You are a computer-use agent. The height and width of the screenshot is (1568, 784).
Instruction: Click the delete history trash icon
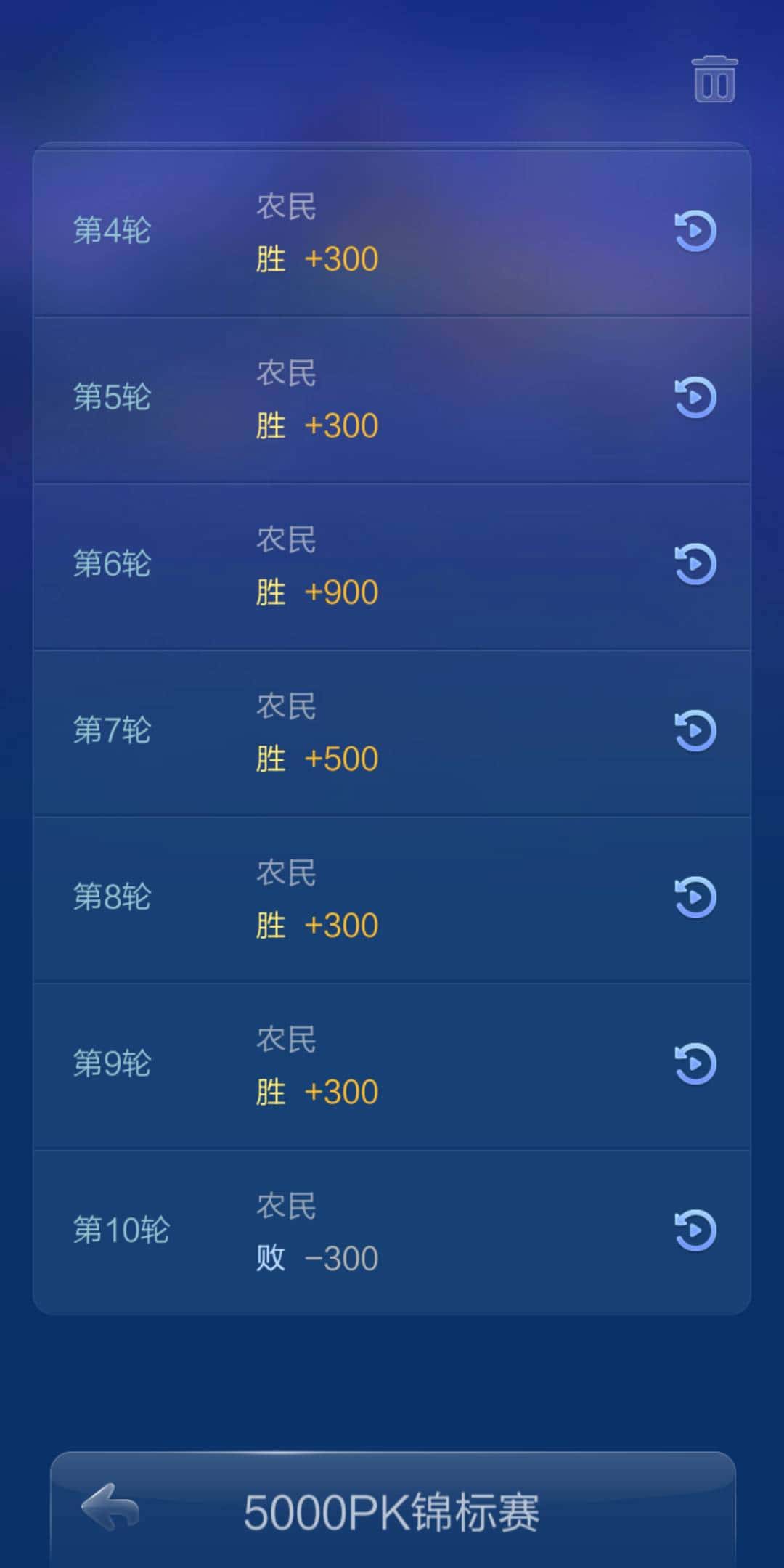click(713, 80)
